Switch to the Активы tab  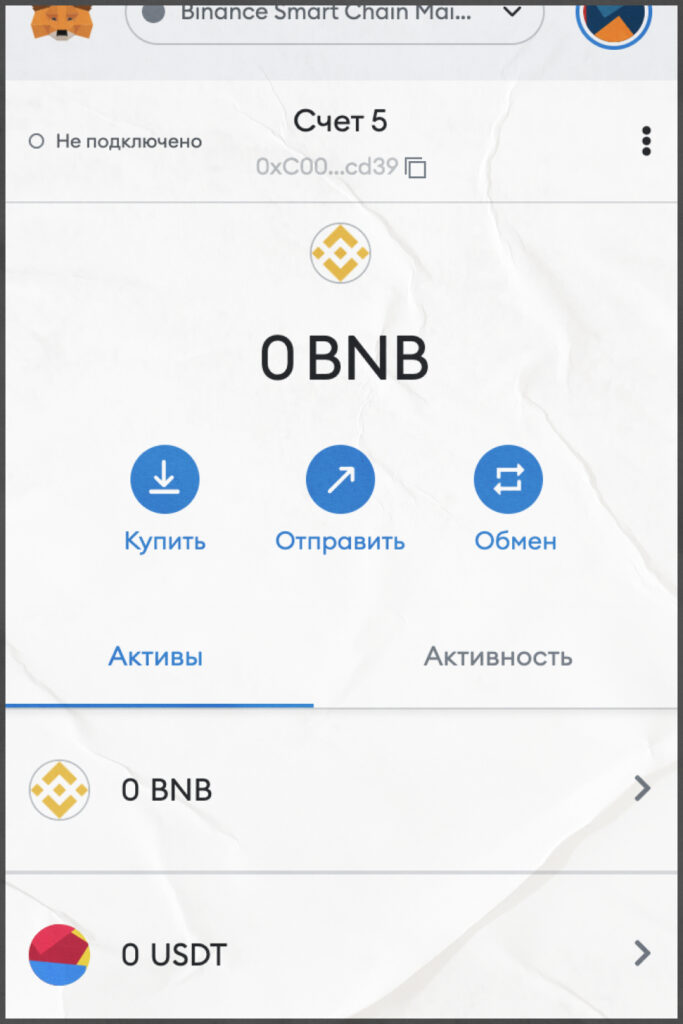click(x=156, y=657)
